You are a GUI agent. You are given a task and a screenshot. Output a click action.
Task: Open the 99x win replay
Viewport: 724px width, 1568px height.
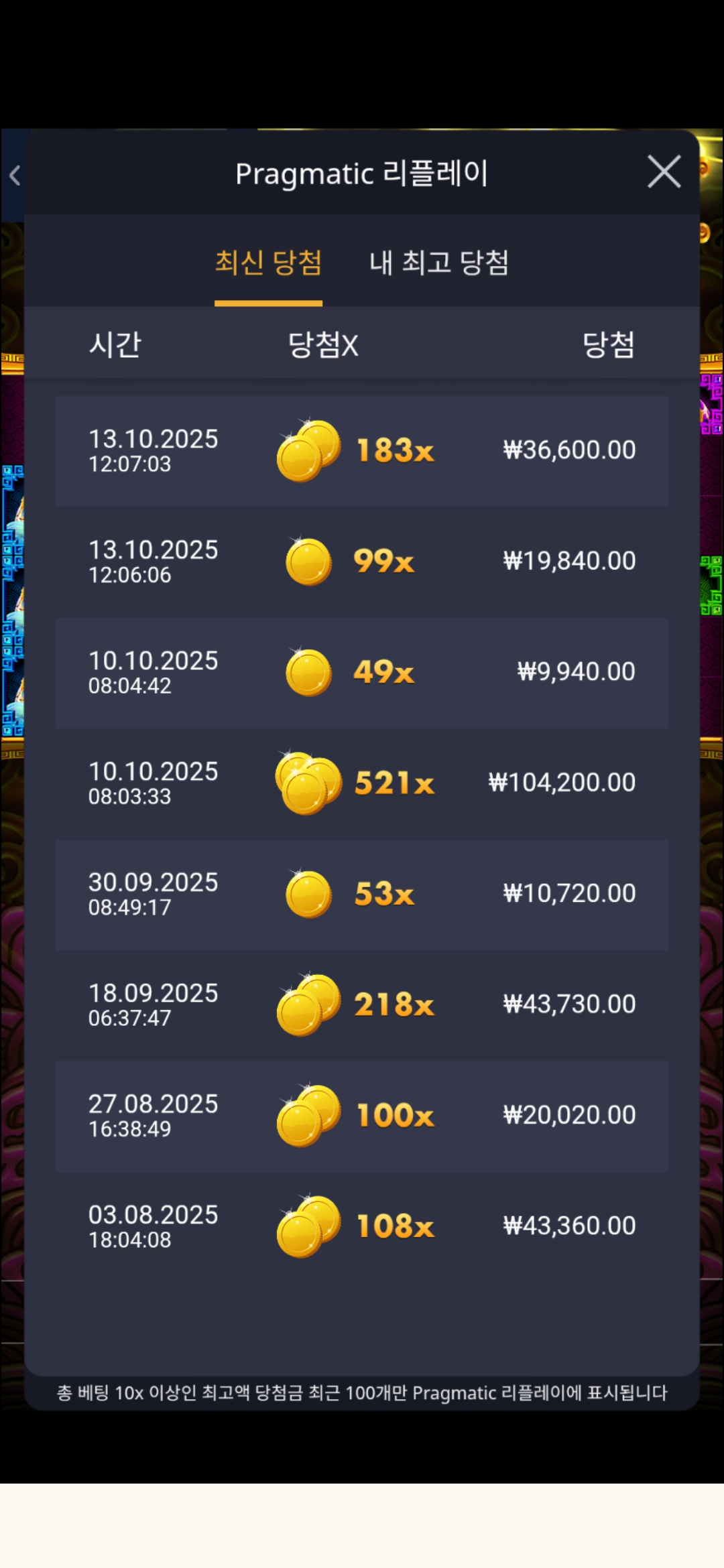362,562
